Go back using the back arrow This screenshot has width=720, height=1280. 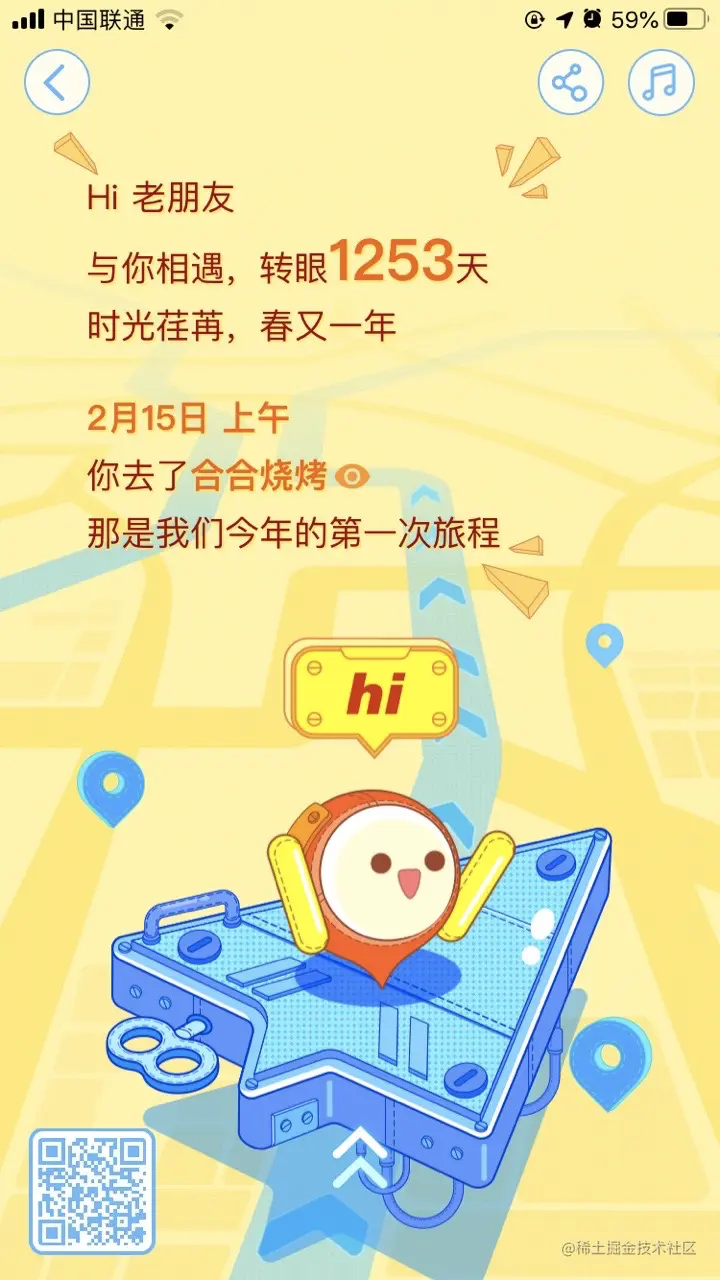pyautogui.click(x=57, y=83)
